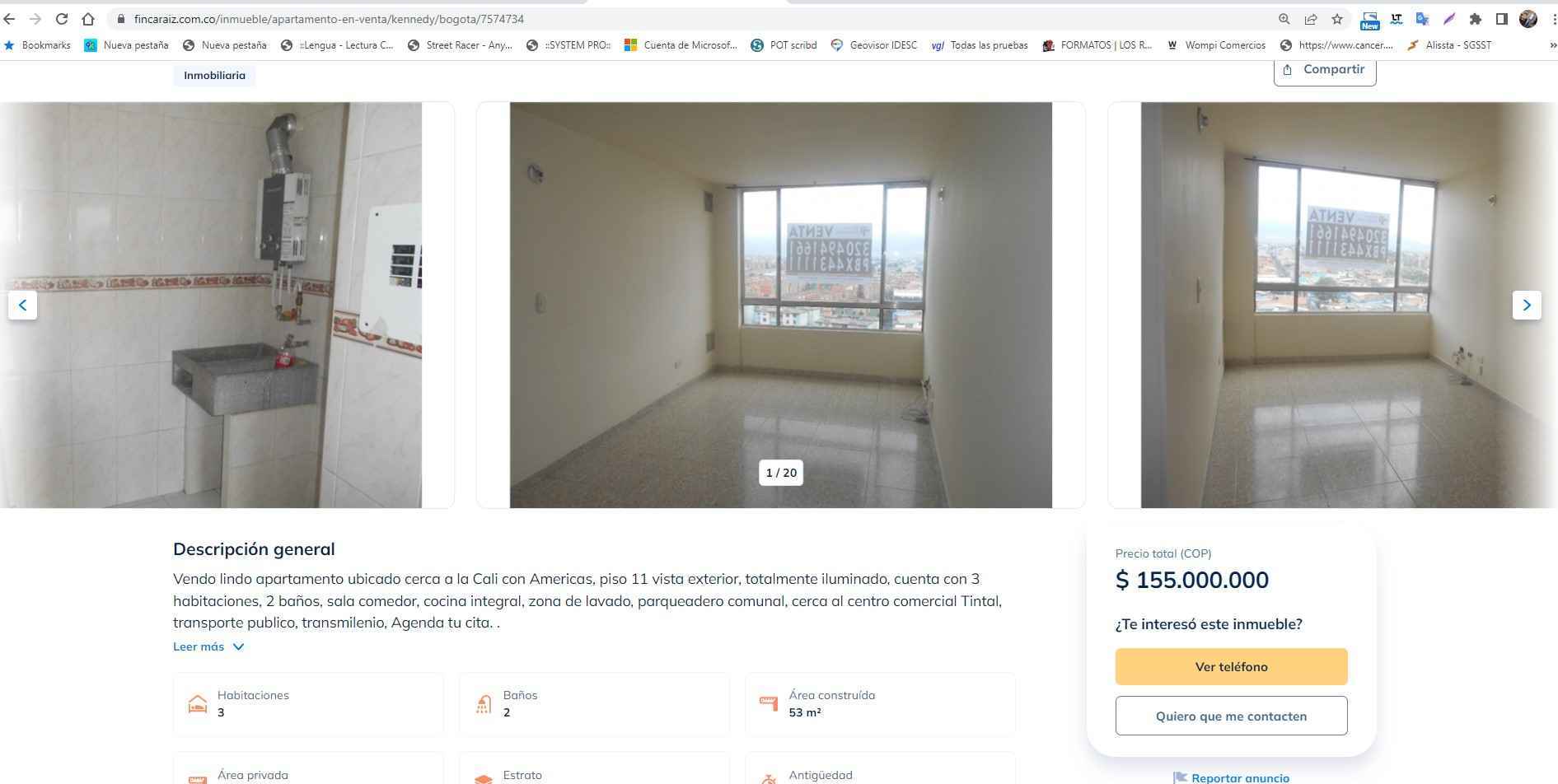Open the main living room photo
Viewport: 1558px width, 784px height.
click(x=780, y=305)
